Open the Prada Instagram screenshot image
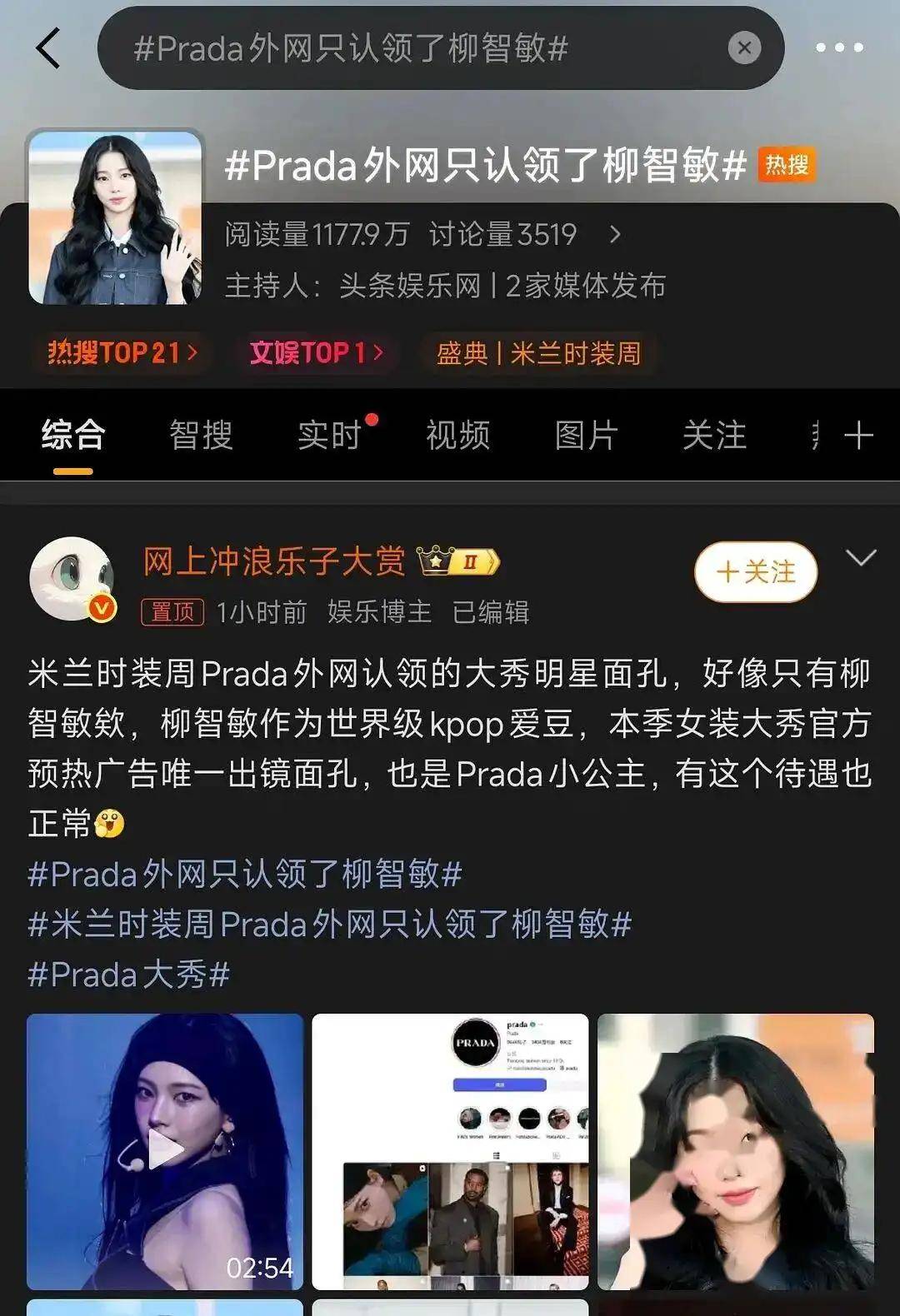The height and width of the screenshot is (1316, 900). point(450,1151)
